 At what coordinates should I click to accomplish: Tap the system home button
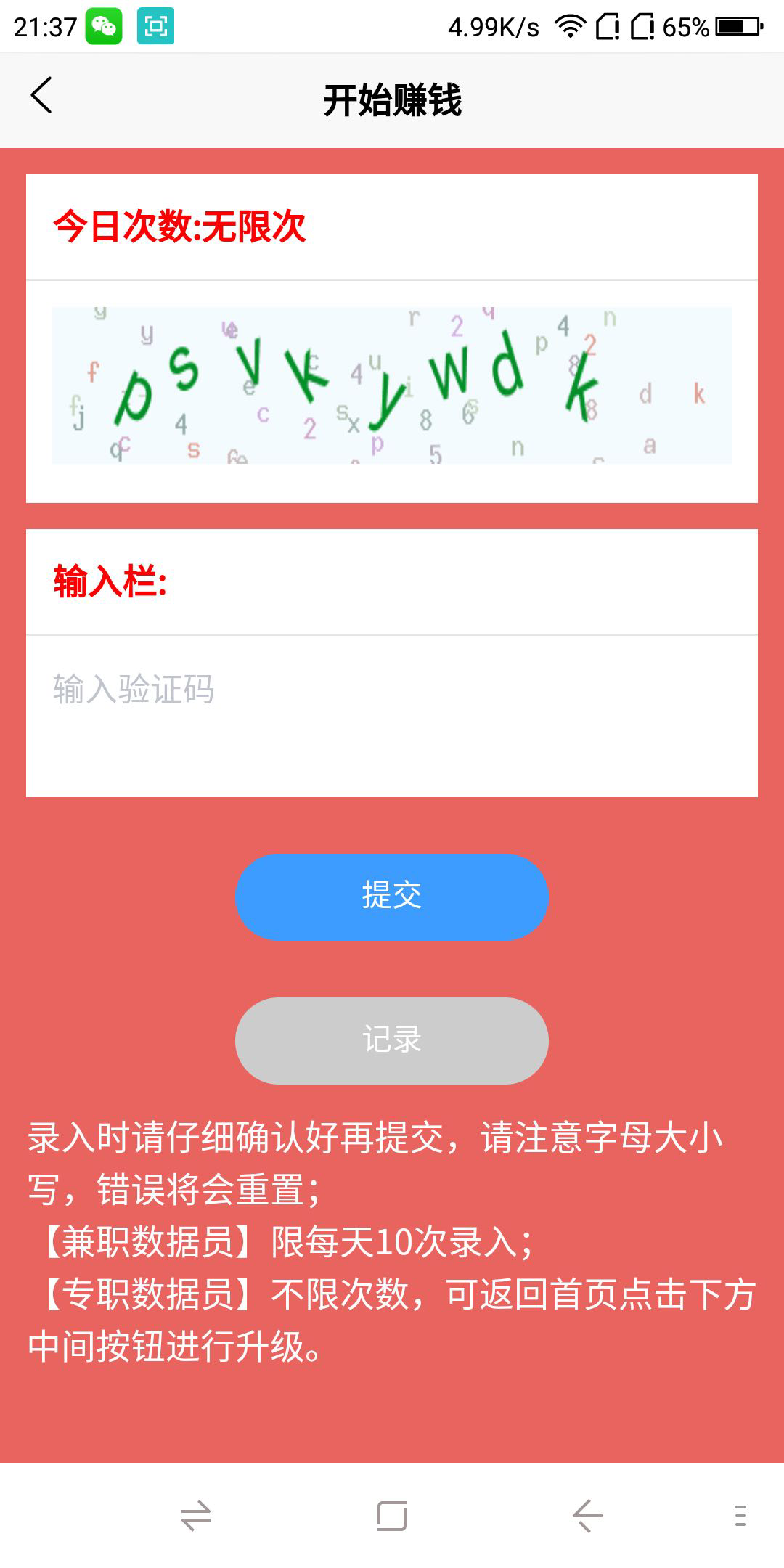point(392,1516)
